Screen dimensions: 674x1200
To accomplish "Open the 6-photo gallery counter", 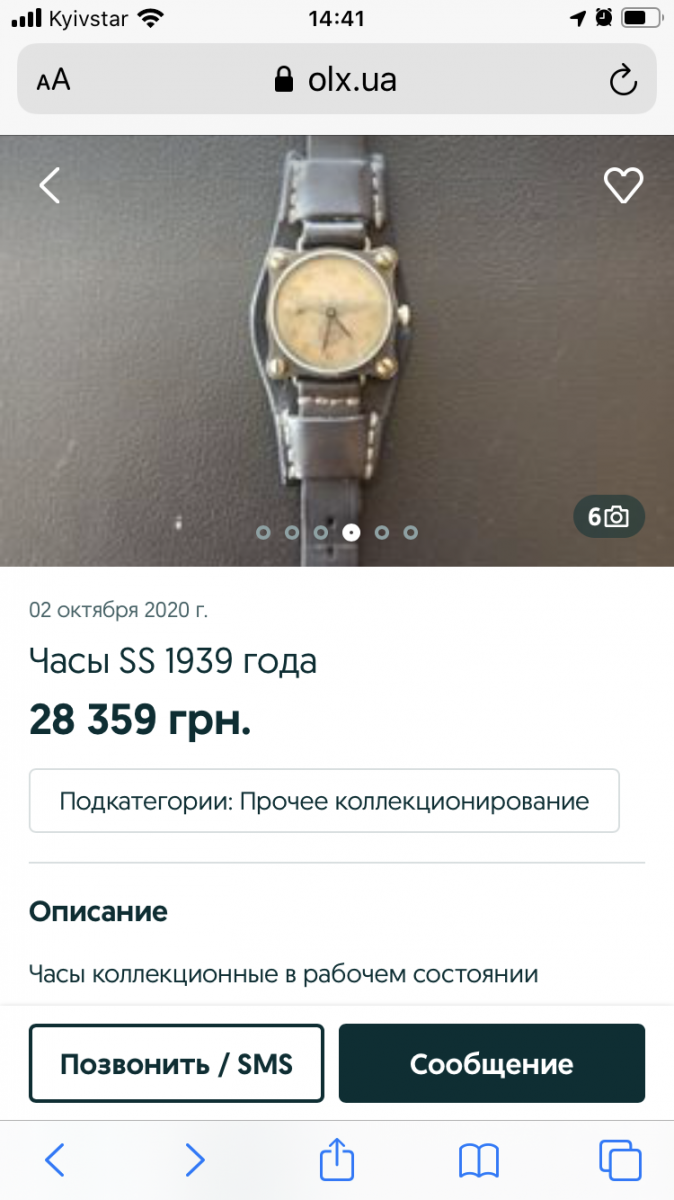I will 608,517.
